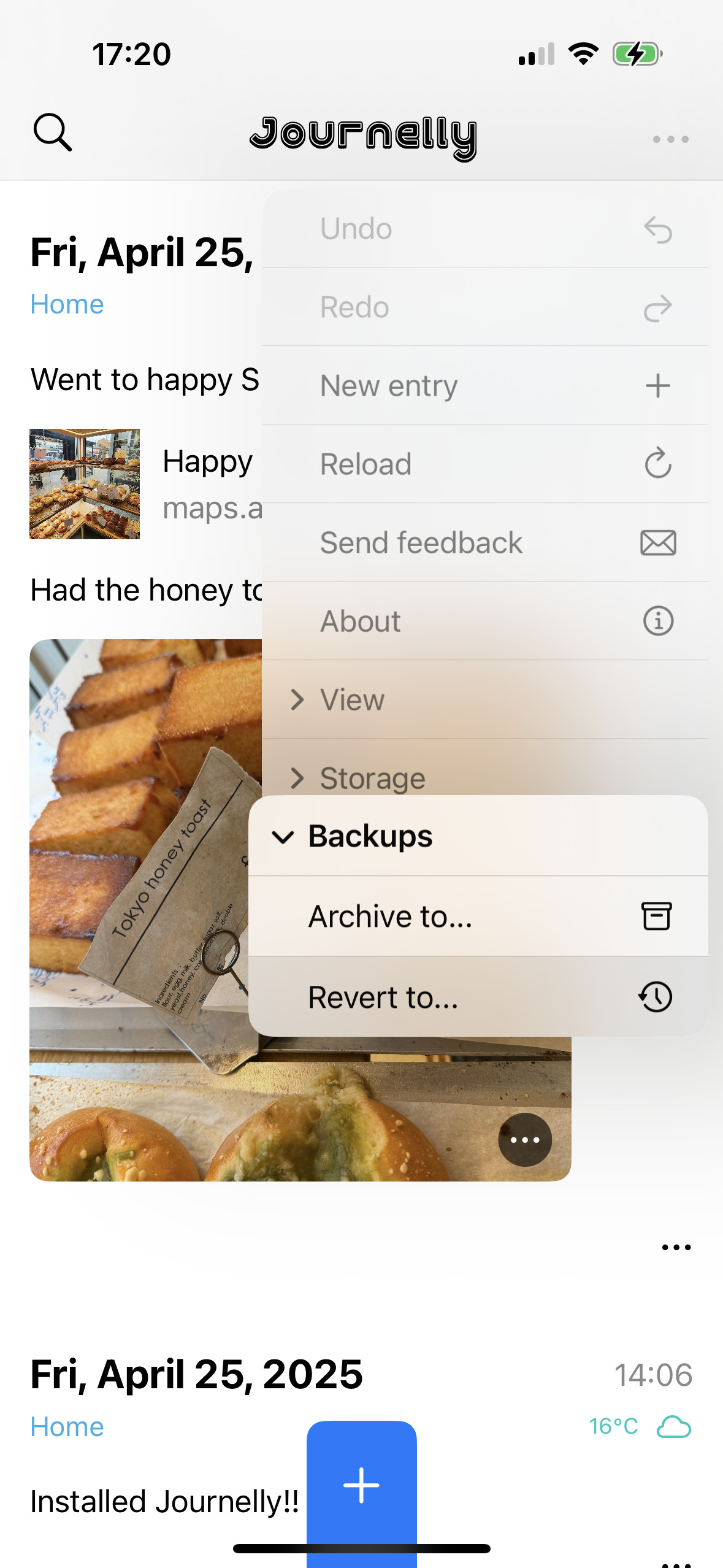Expand the View section

[485, 700]
